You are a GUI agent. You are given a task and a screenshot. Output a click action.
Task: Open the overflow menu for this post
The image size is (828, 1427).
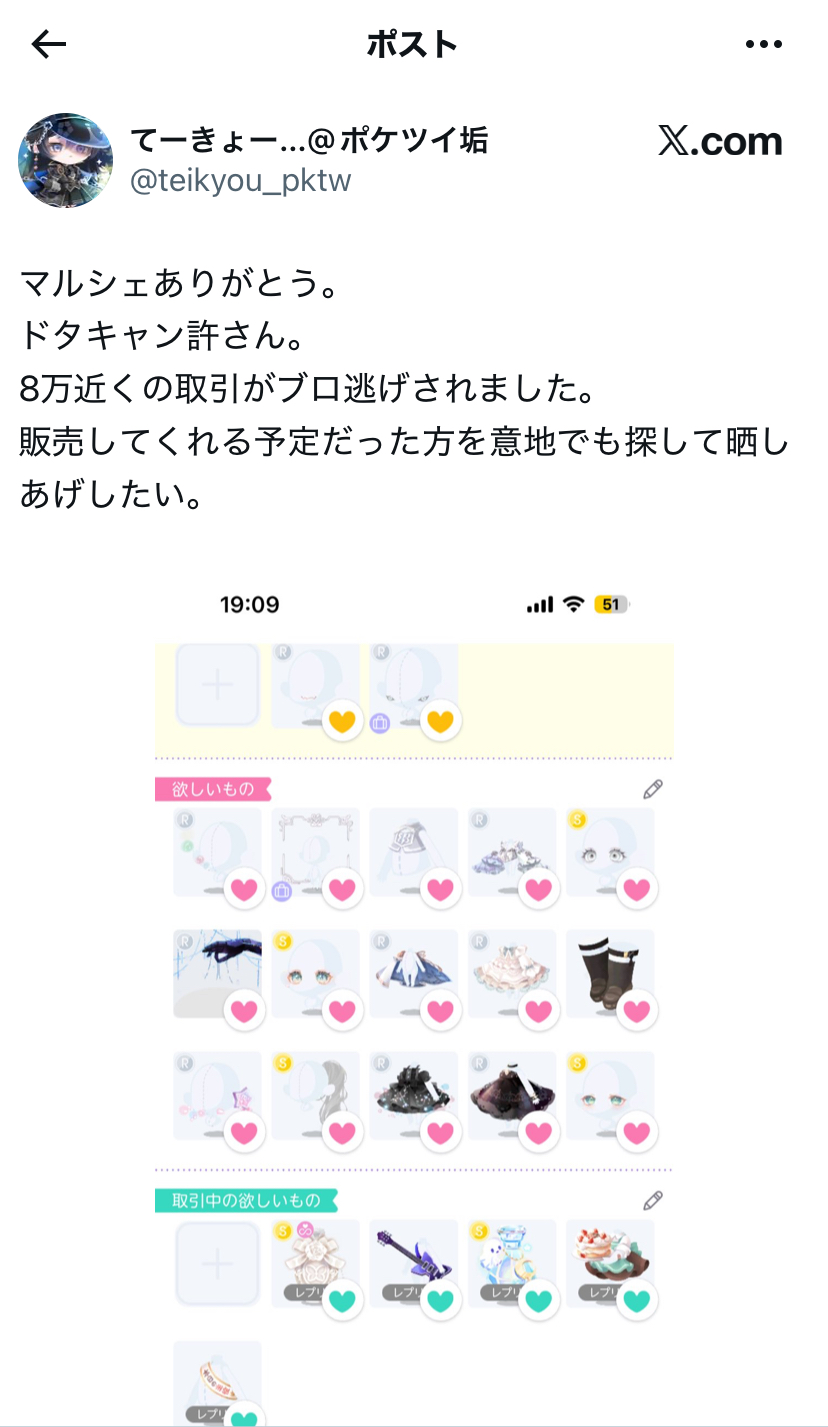(x=764, y=44)
